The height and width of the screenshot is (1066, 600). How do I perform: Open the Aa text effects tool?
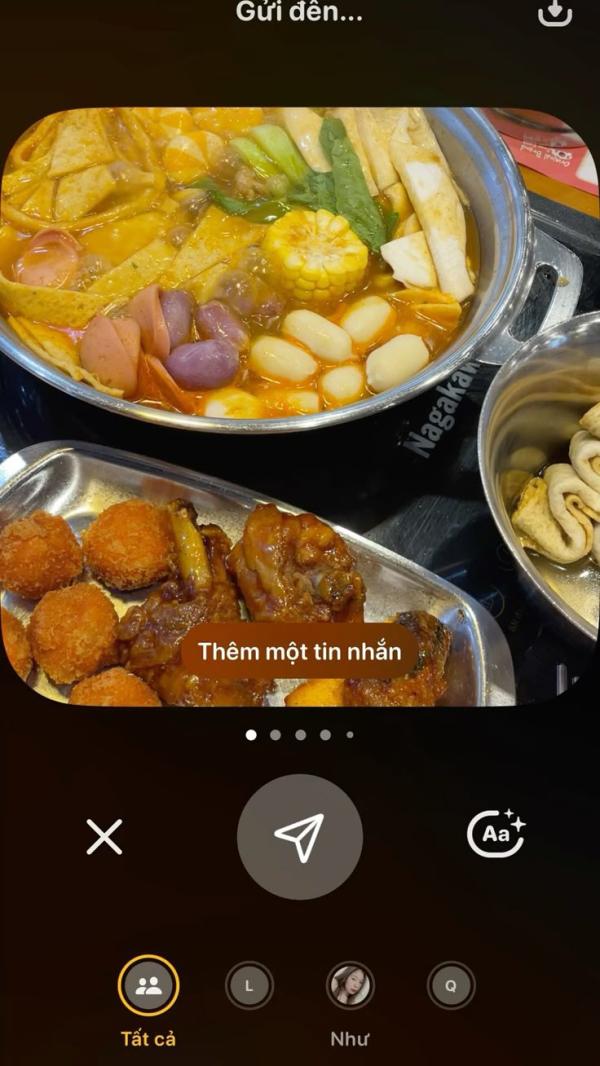pos(496,833)
